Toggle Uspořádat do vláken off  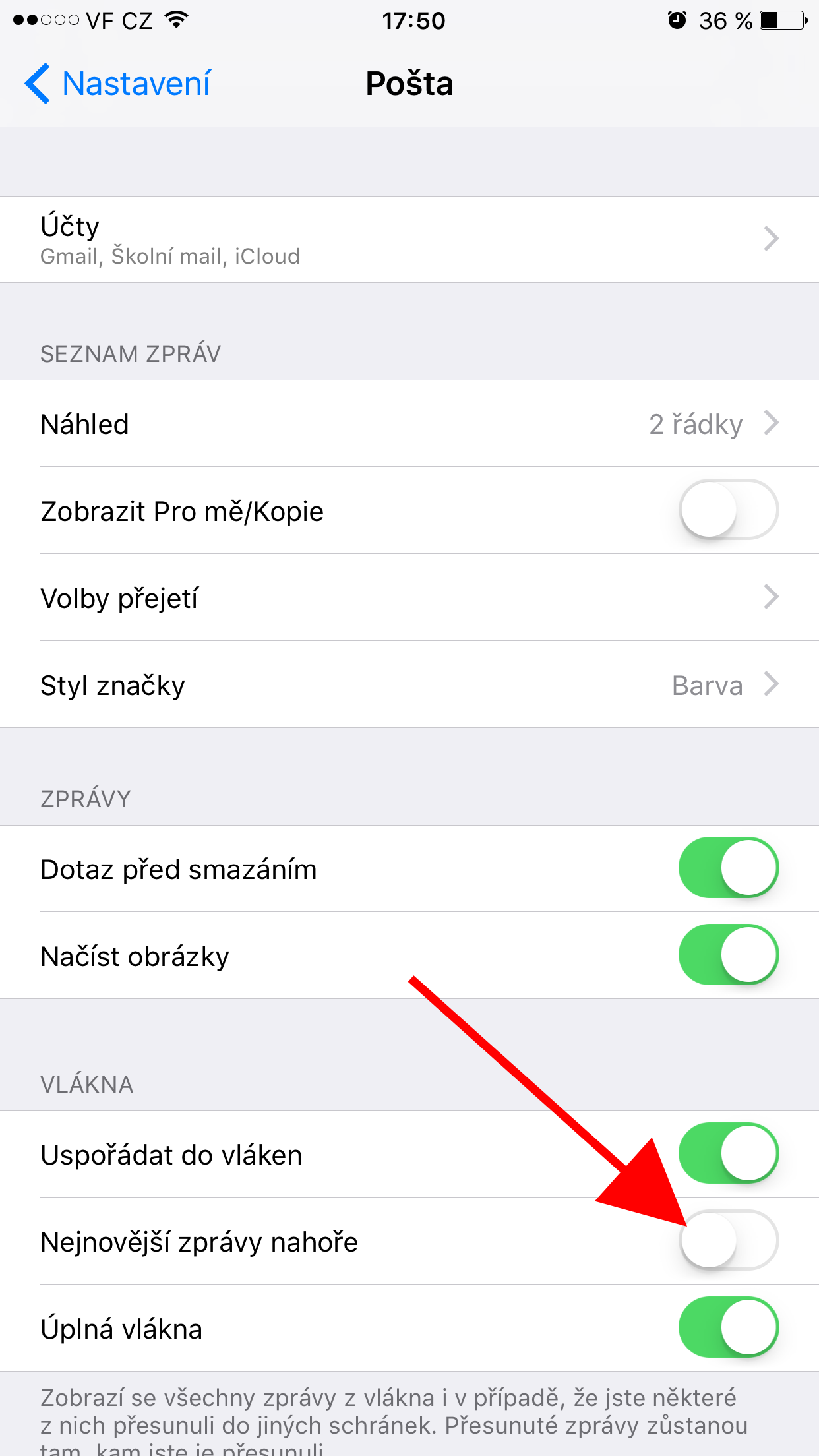(728, 1154)
